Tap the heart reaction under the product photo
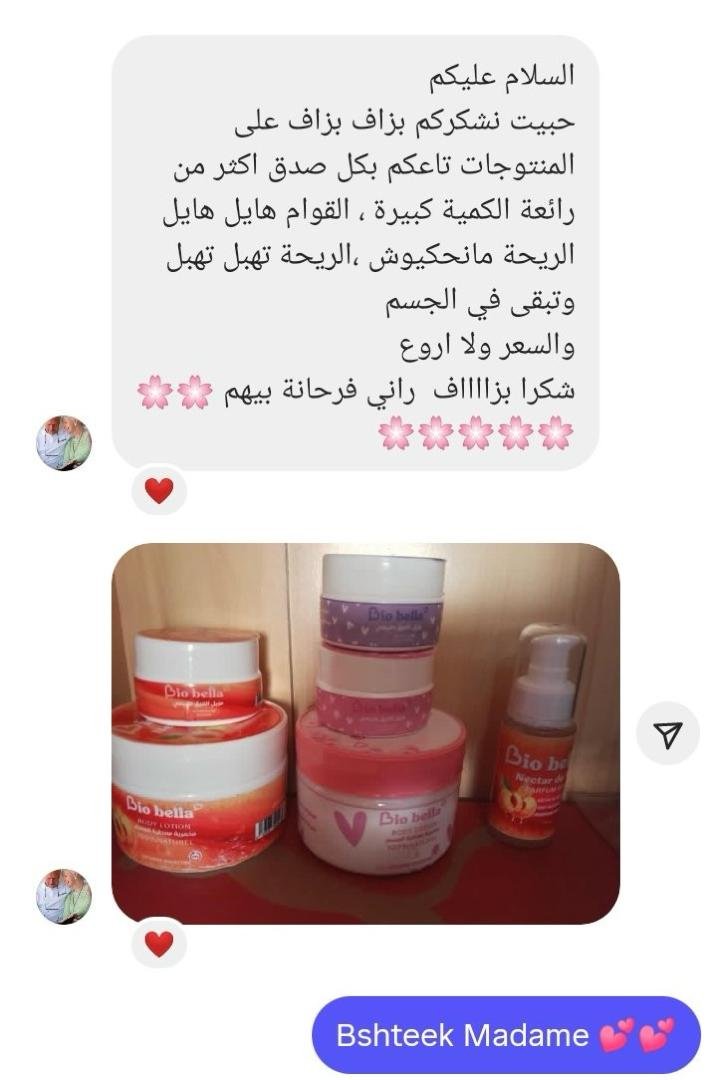 click(x=159, y=943)
